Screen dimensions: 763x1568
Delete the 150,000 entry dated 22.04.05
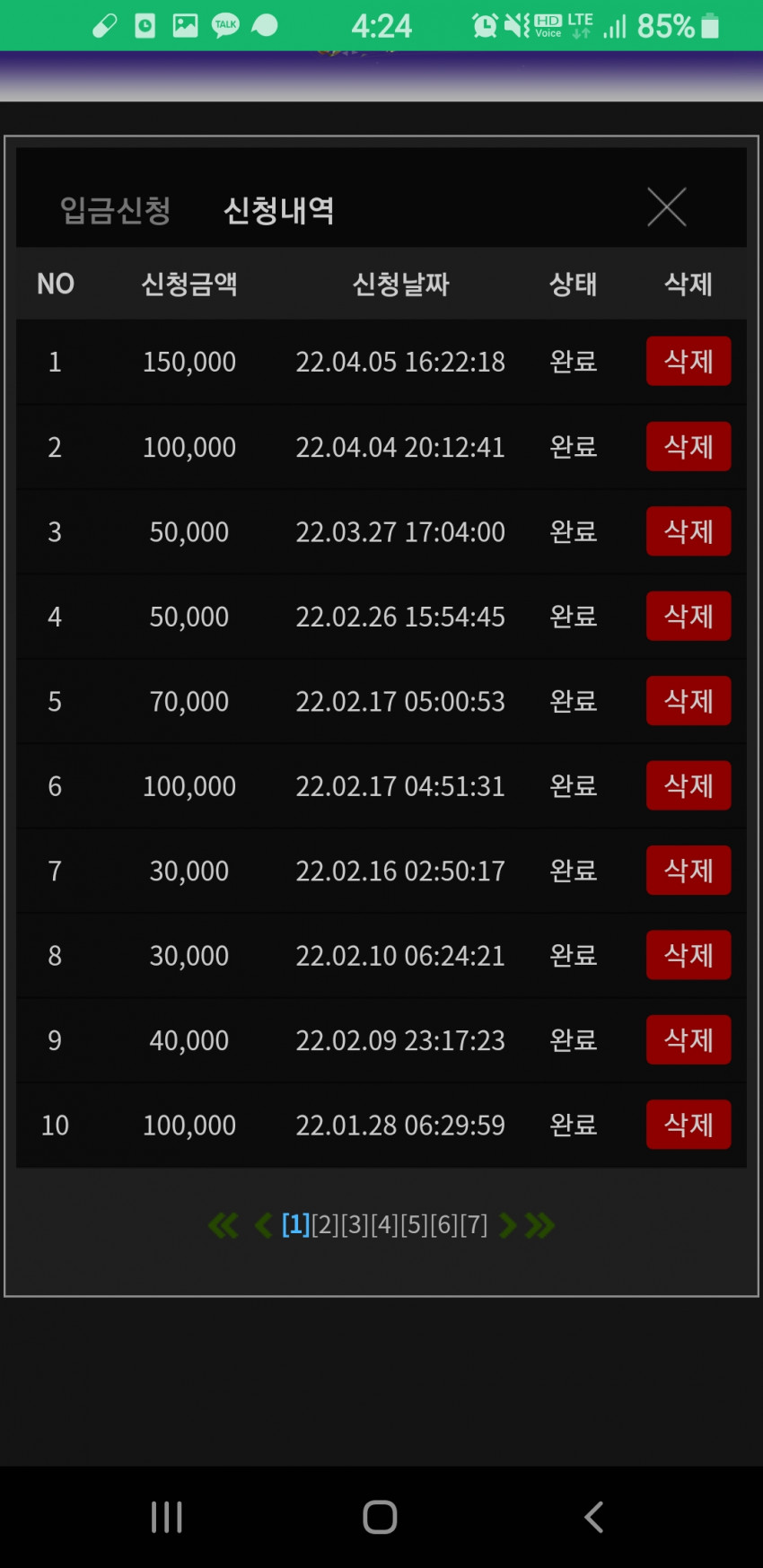[688, 361]
